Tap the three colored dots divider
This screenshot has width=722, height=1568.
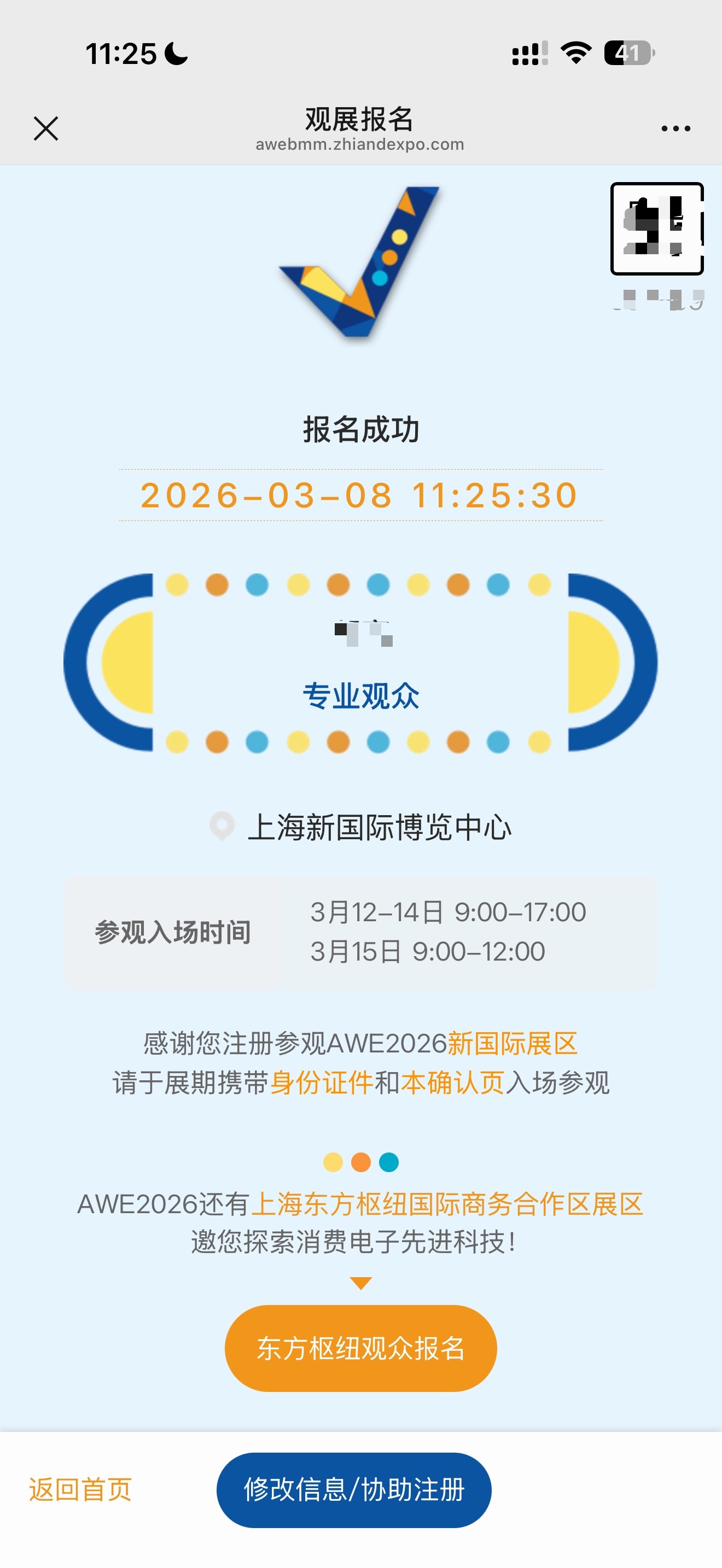tap(360, 1161)
